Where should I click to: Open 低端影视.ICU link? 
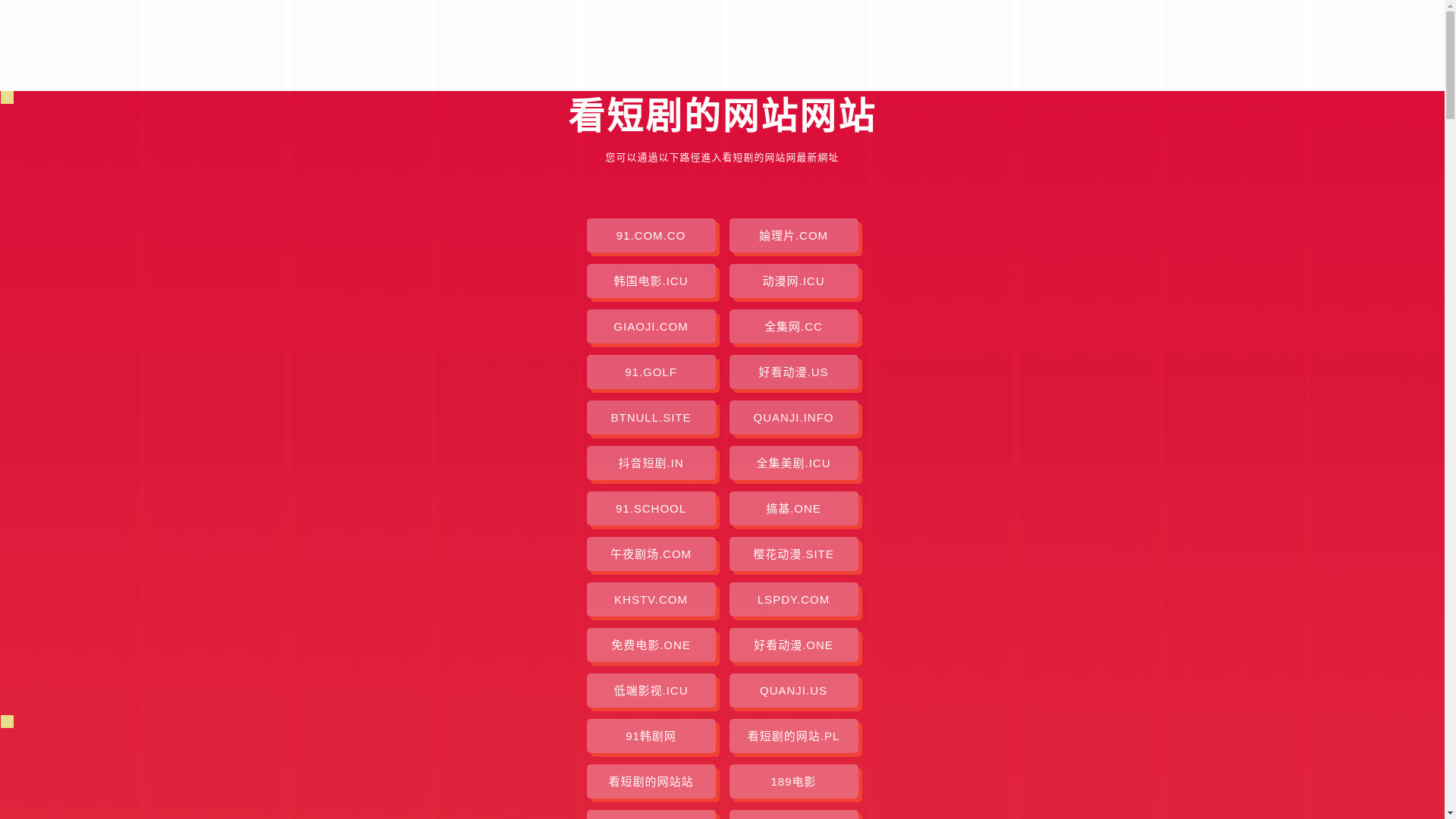[x=651, y=691]
